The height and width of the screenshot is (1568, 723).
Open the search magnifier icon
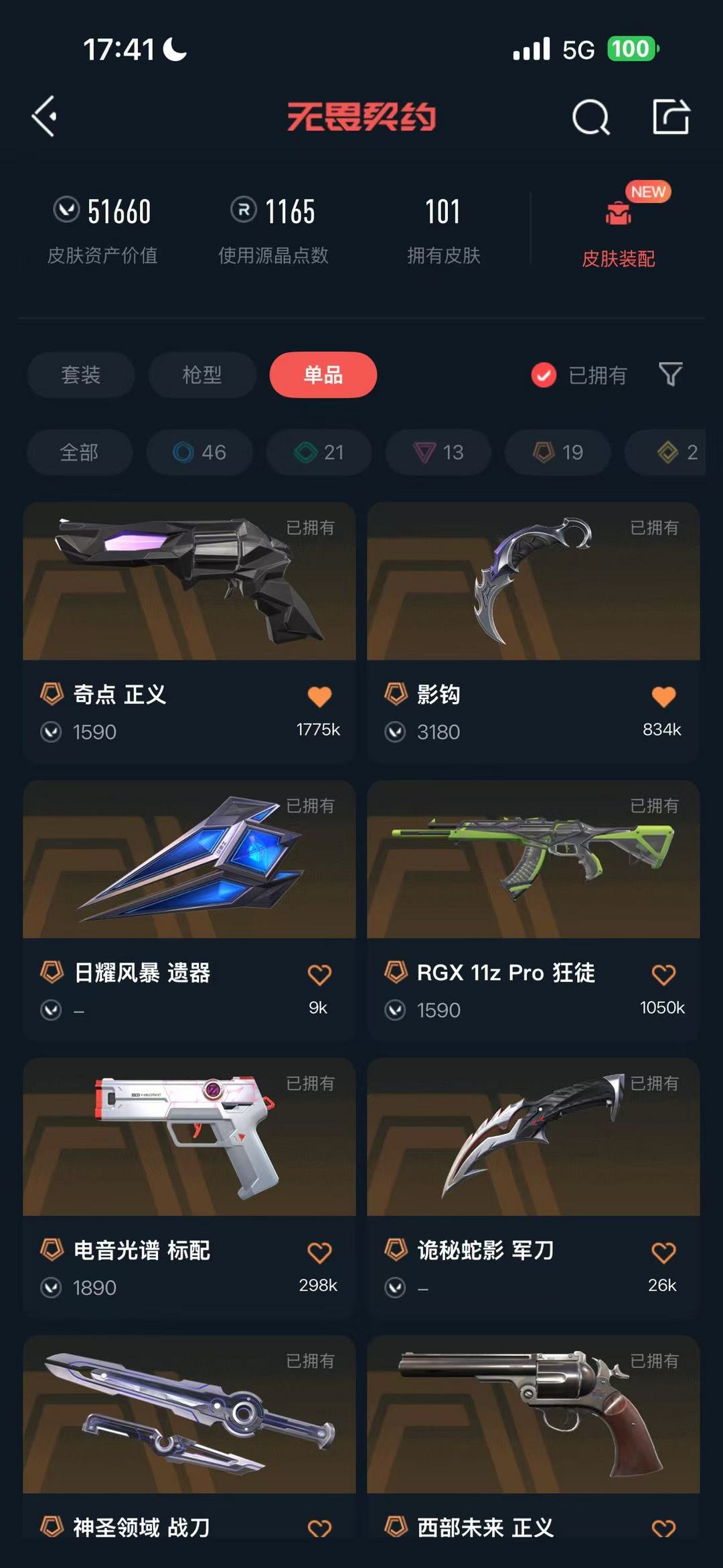click(x=590, y=118)
